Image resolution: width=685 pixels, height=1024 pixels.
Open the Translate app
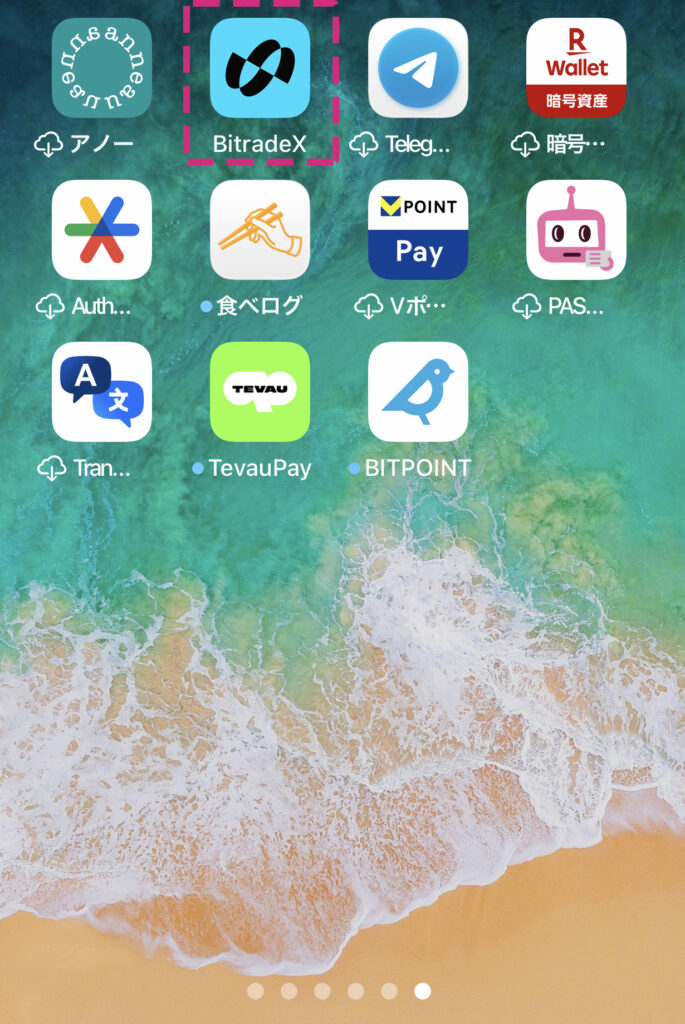(x=102, y=392)
